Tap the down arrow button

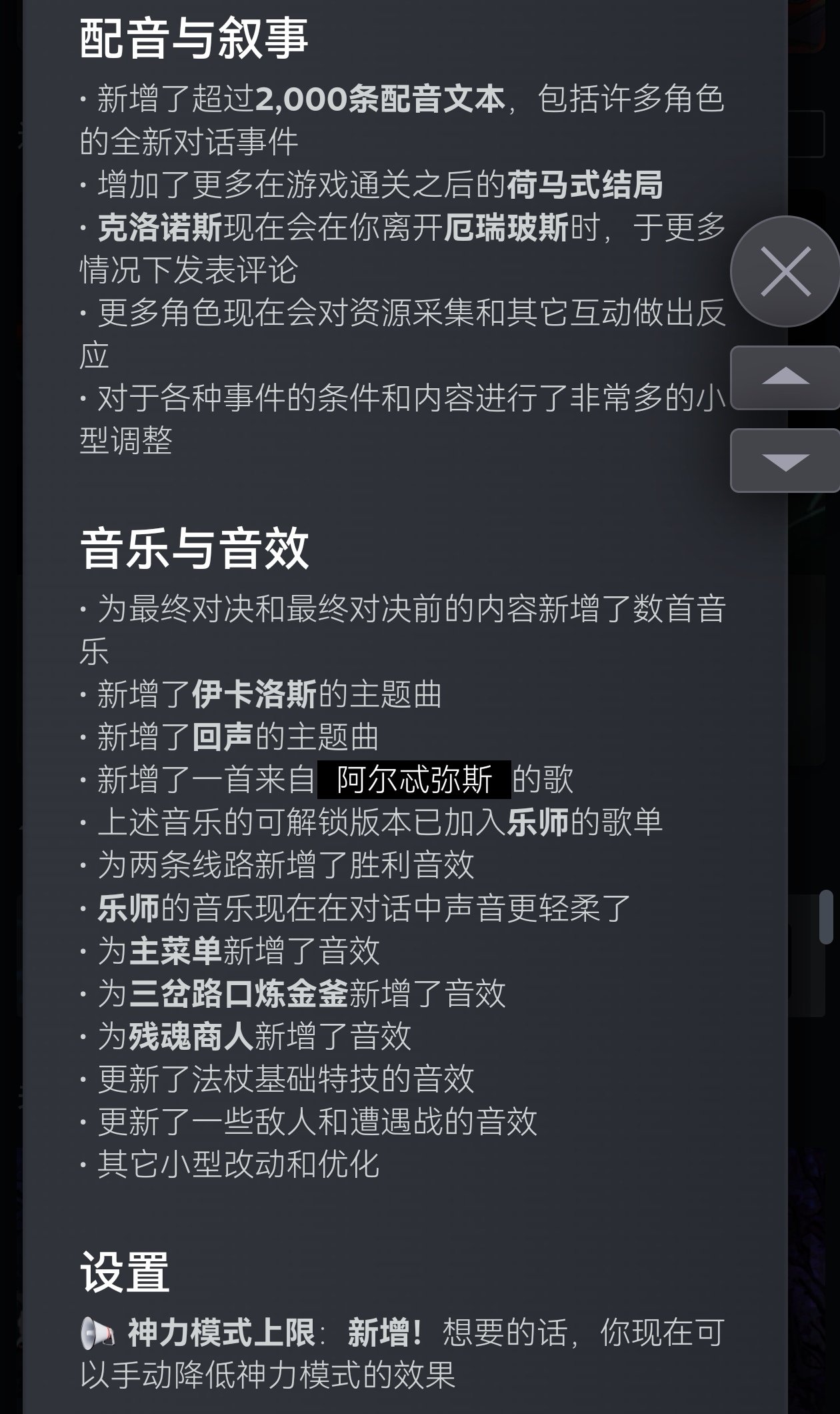click(x=785, y=460)
